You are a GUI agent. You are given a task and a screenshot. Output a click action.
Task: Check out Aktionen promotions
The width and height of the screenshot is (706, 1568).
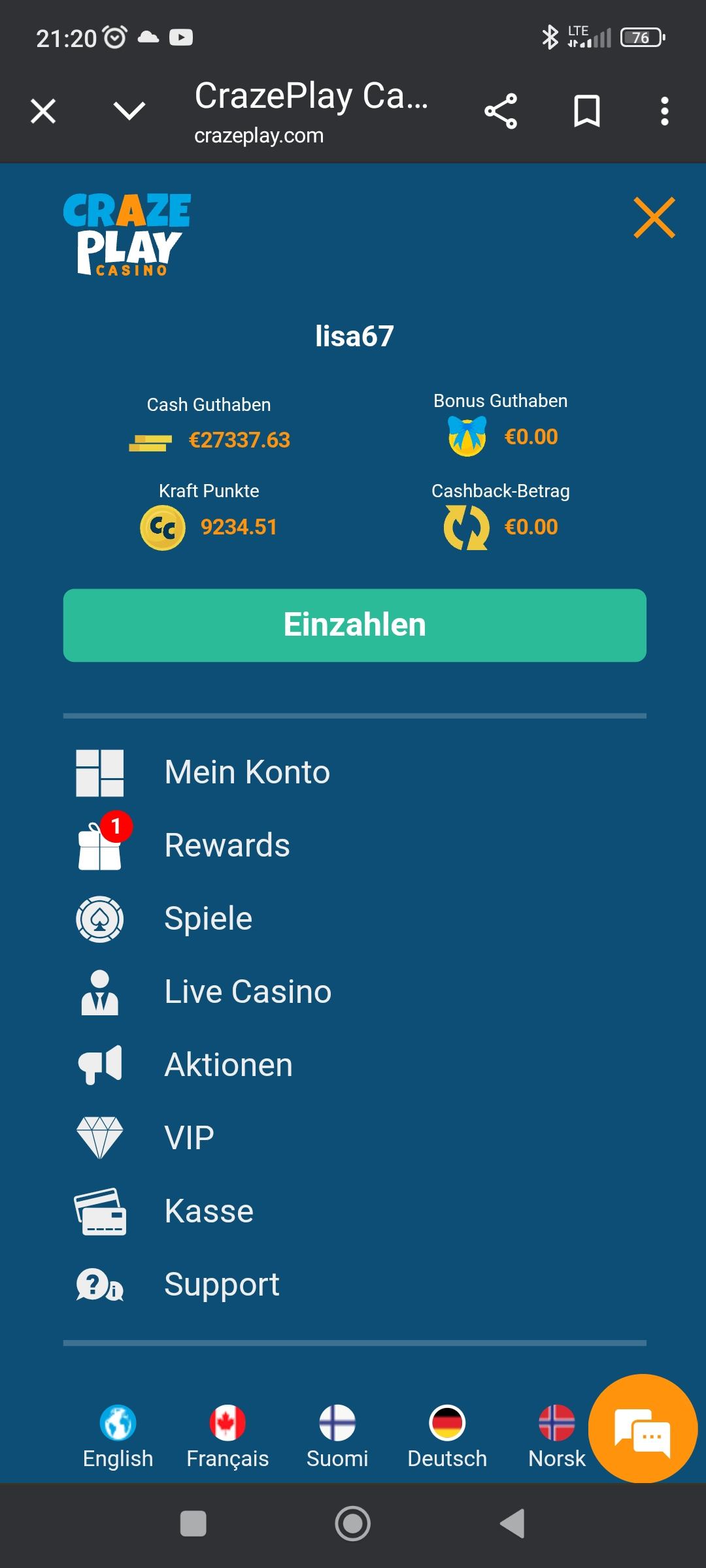tap(228, 1065)
